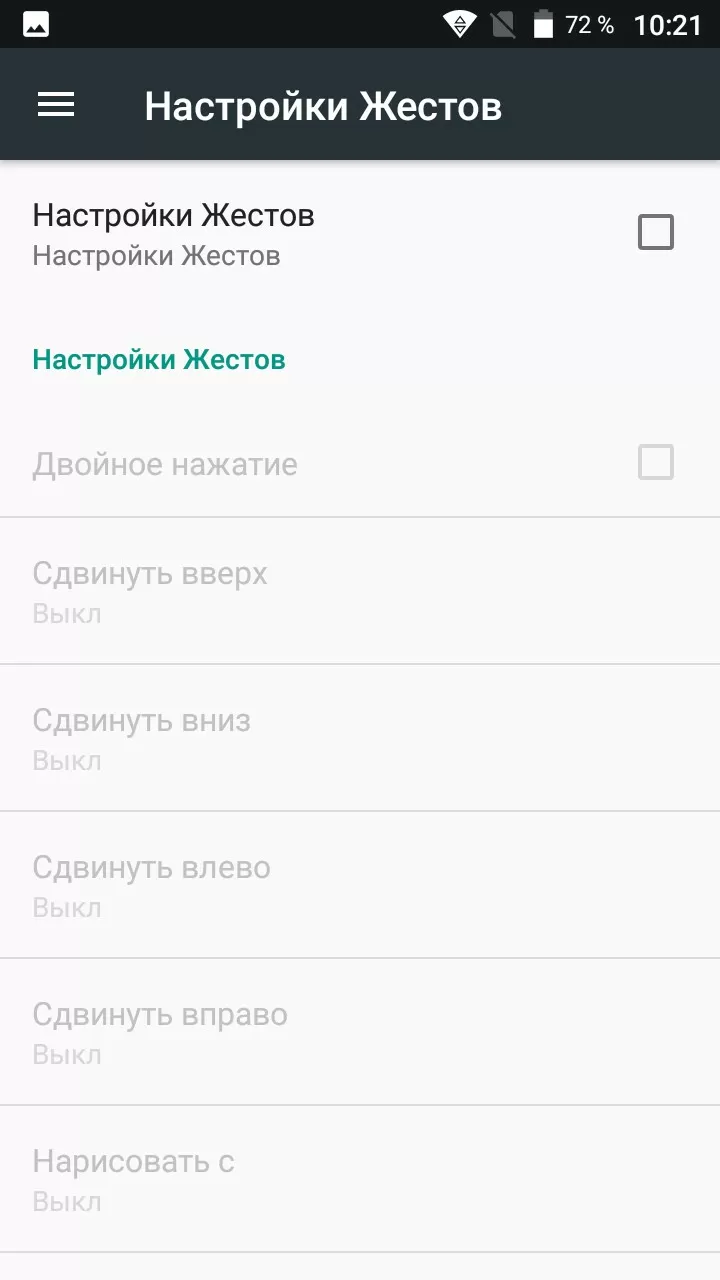Open the Сдвинуть вверх setting
Viewport: 720px width, 1280px height.
360,591
